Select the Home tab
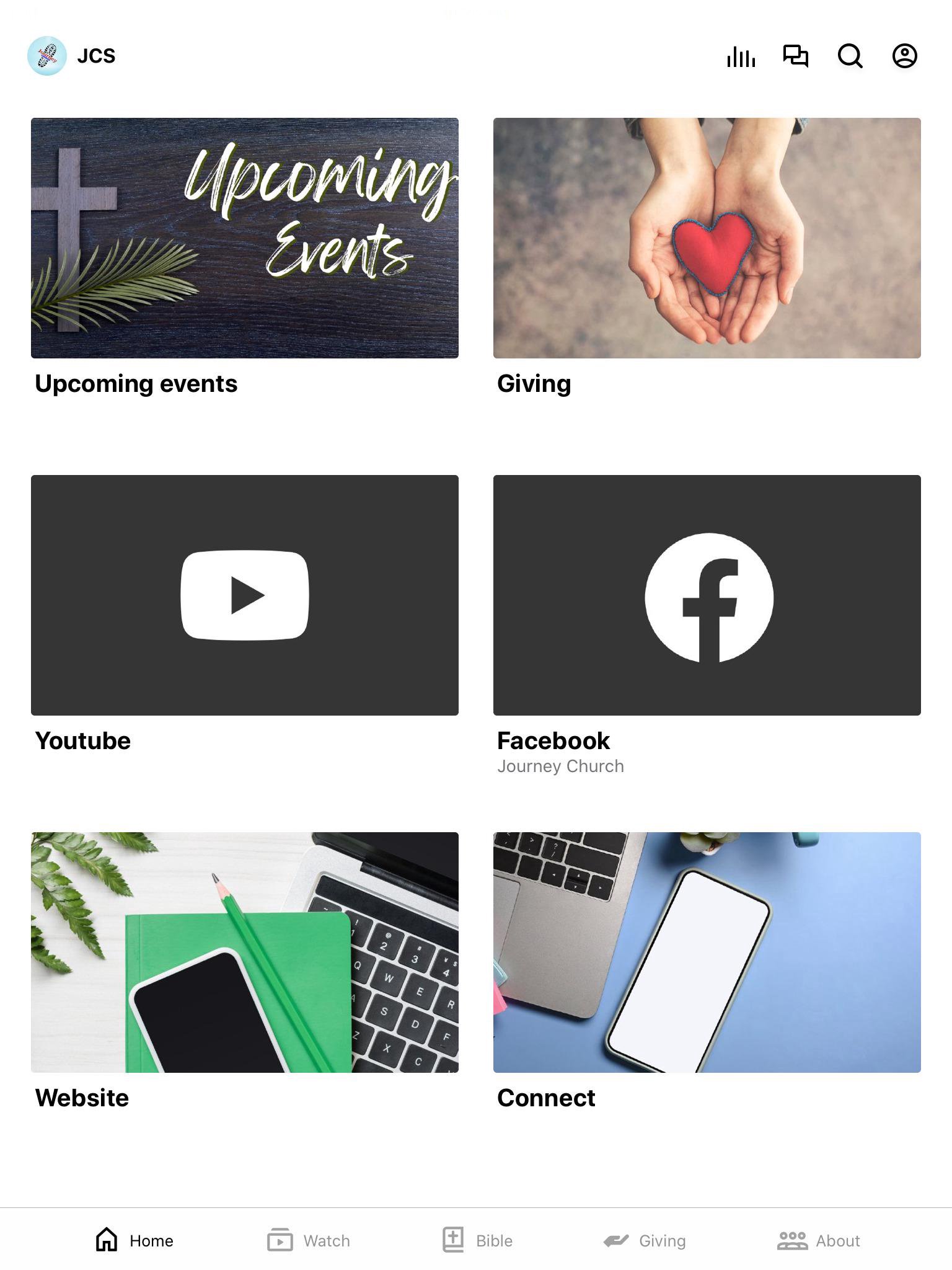The height and width of the screenshot is (1270, 952). point(134,1240)
